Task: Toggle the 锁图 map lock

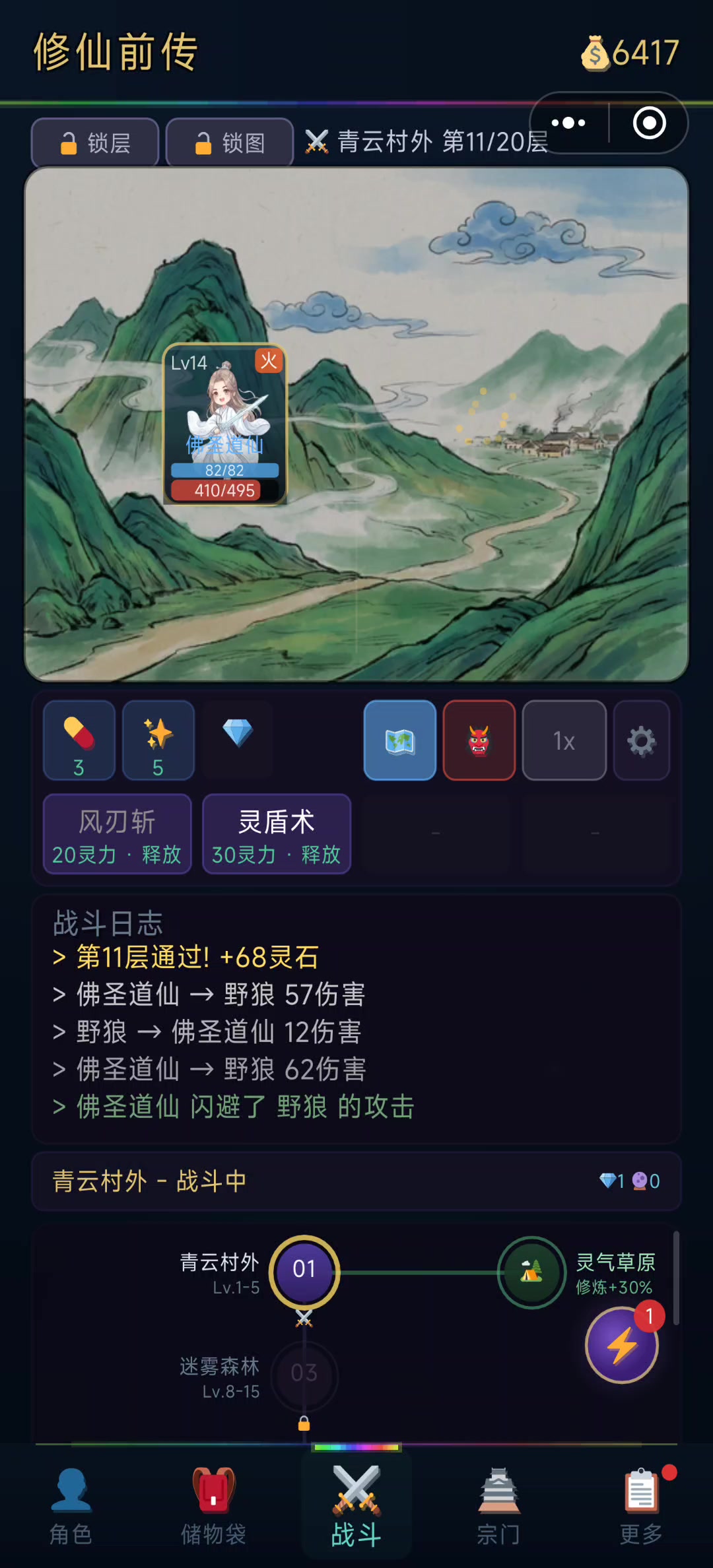Action: click(229, 143)
